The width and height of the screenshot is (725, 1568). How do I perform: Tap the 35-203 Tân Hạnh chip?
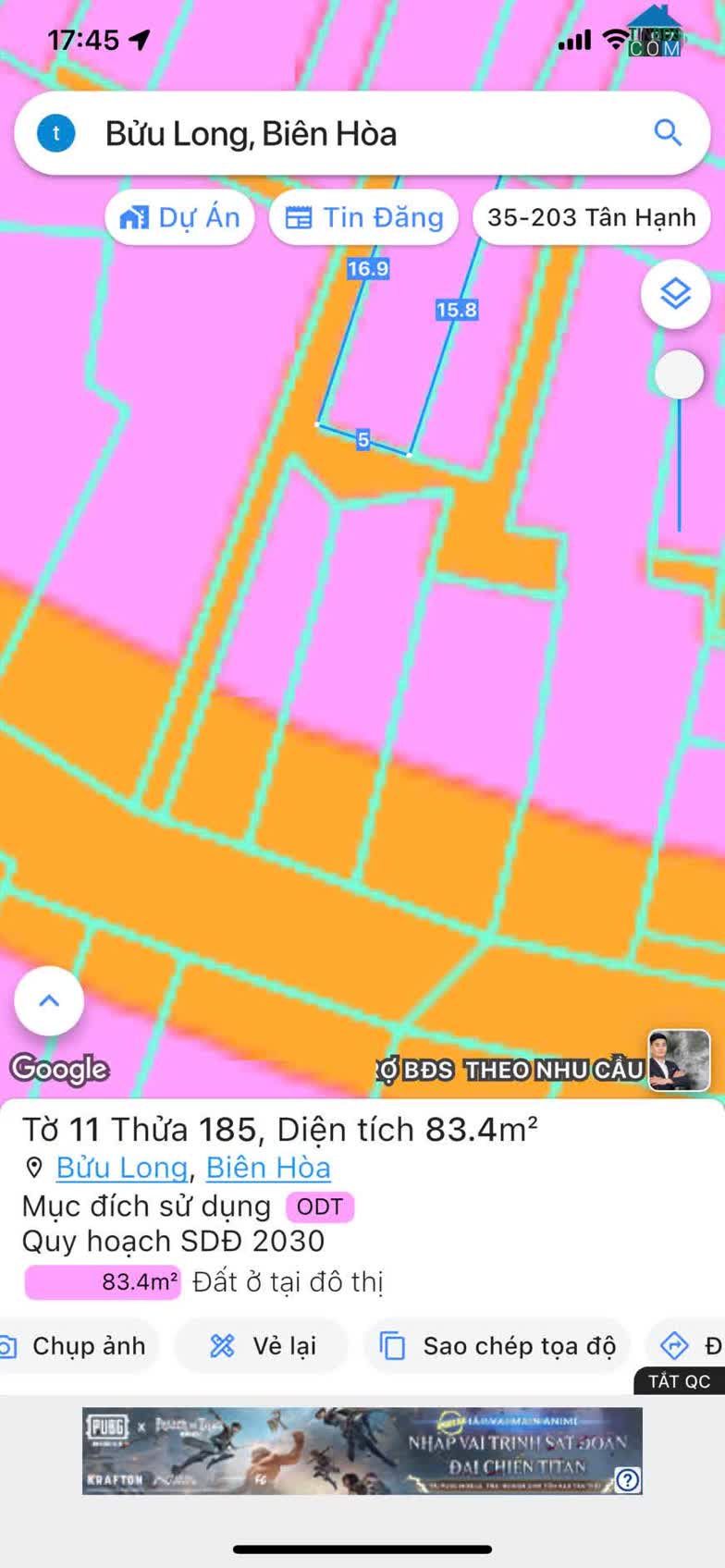591,218
